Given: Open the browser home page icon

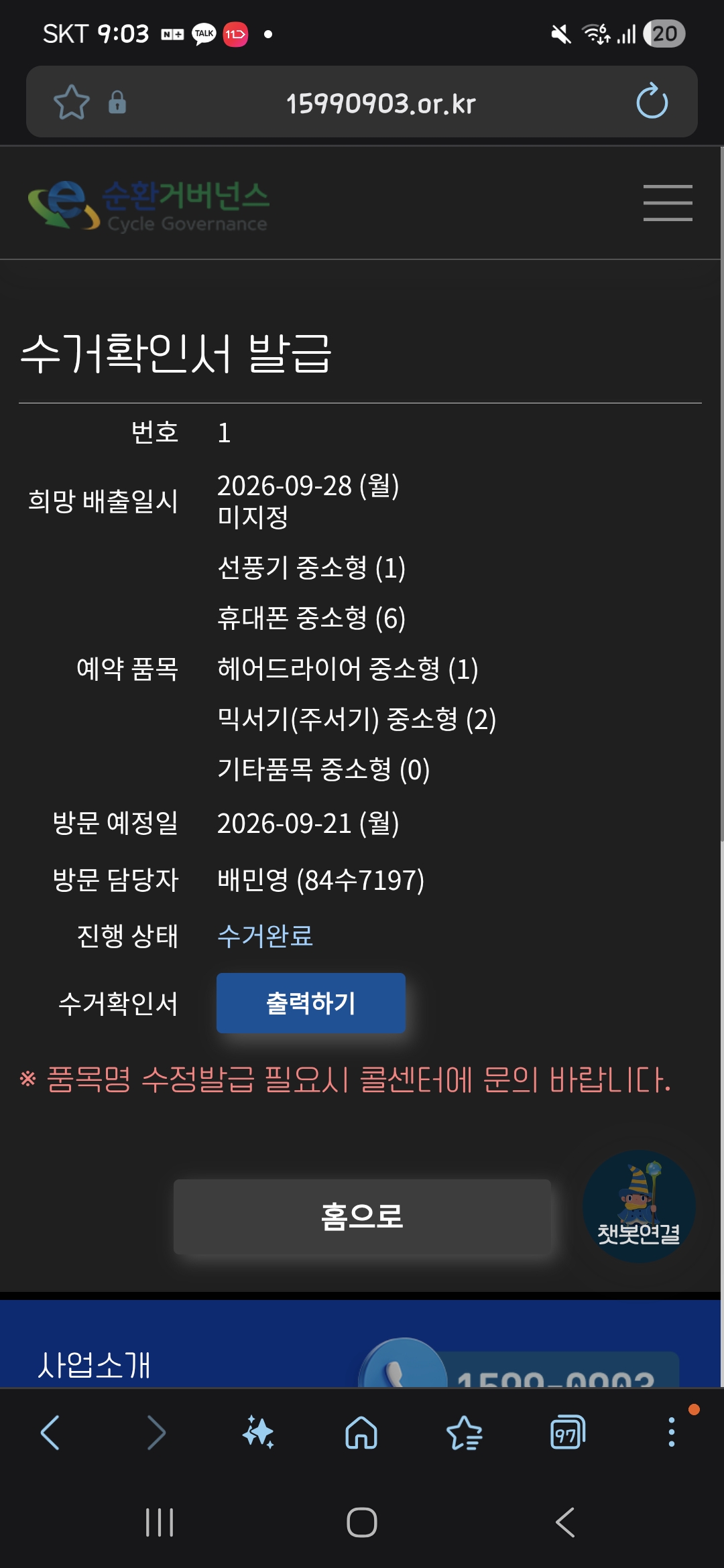Looking at the screenshot, I should coord(361,1433).
